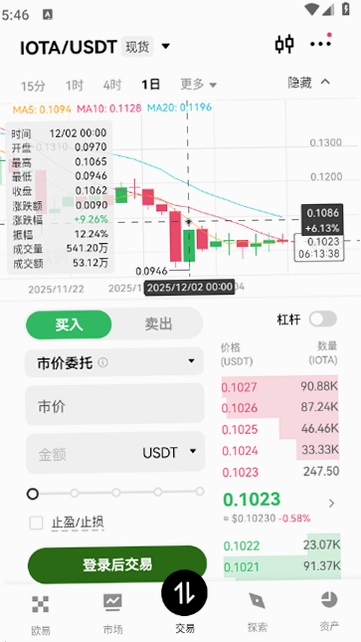This screenshot has height=642, width=361.
Task: Tap 登录后交易 to log in
Action: tap(117, 565)
